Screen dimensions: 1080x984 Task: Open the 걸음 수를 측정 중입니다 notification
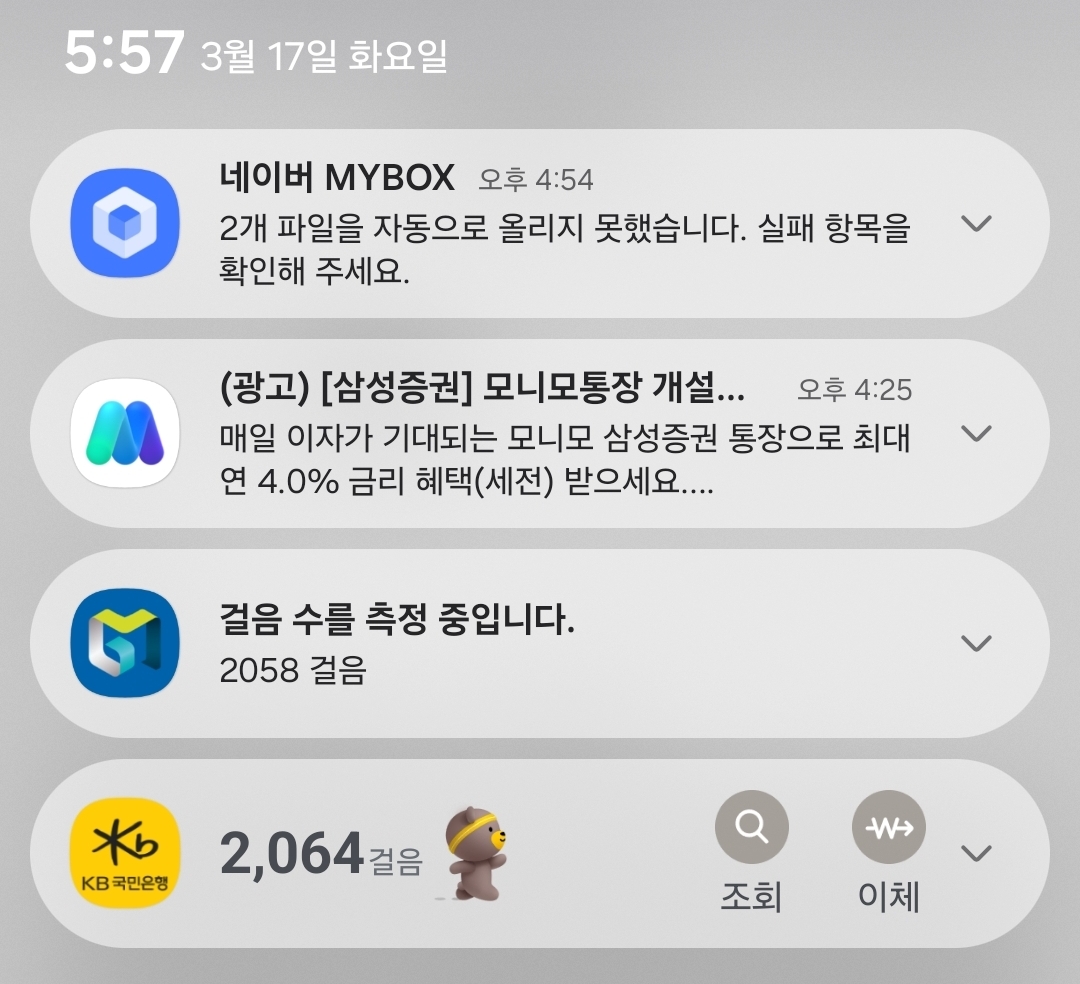500,645
